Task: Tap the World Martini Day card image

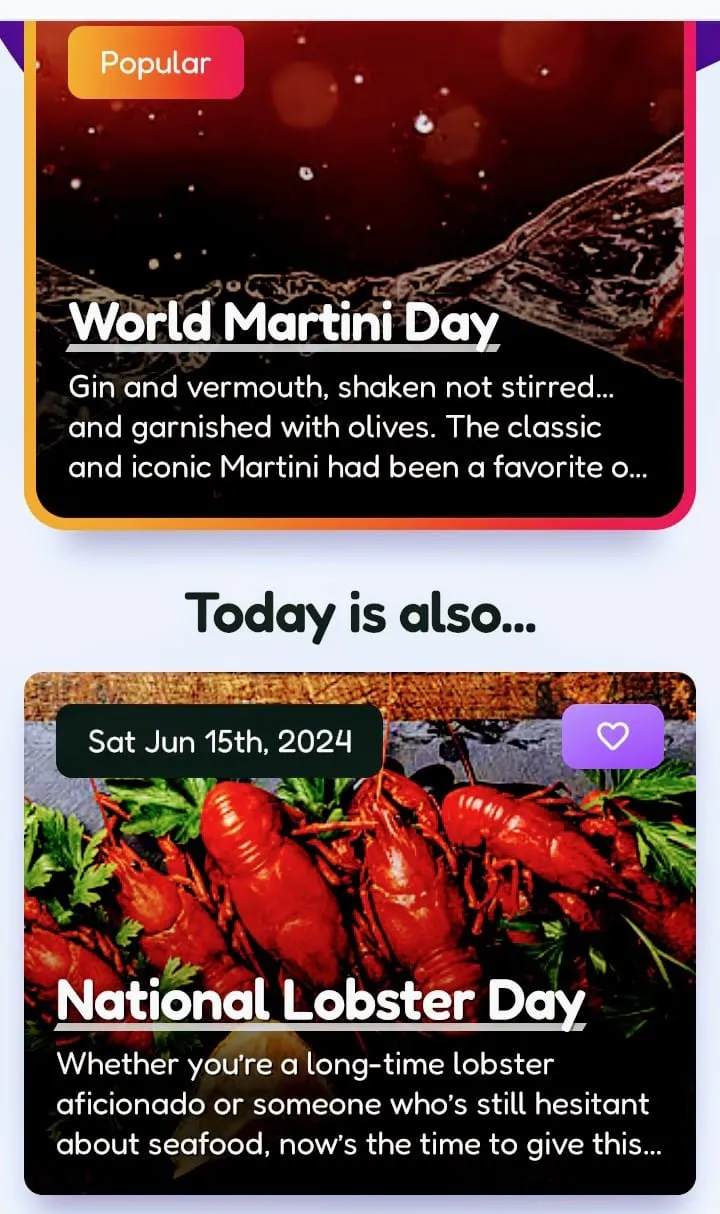Action: pyautogui.click(x=360, y=180)
